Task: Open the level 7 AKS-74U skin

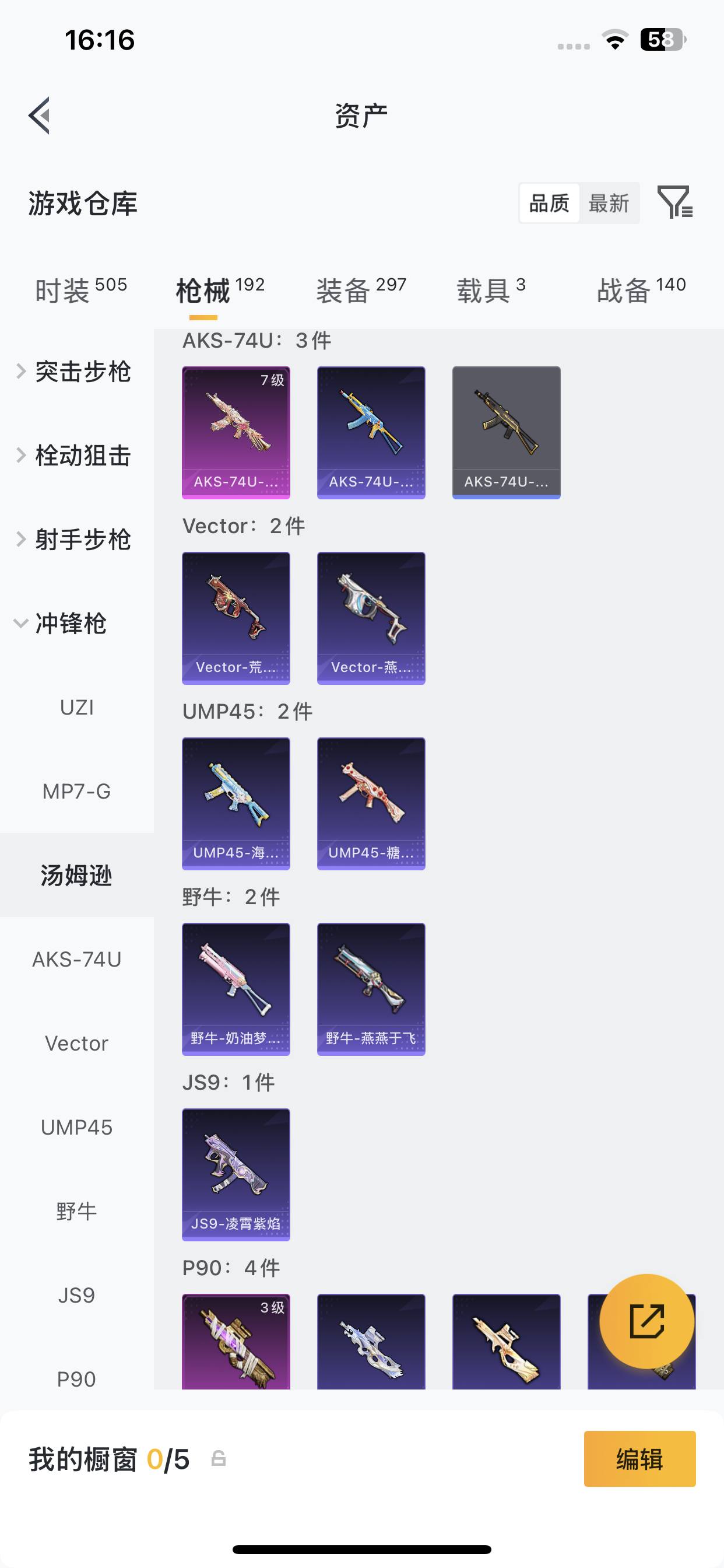Action: tap(236, 432)
